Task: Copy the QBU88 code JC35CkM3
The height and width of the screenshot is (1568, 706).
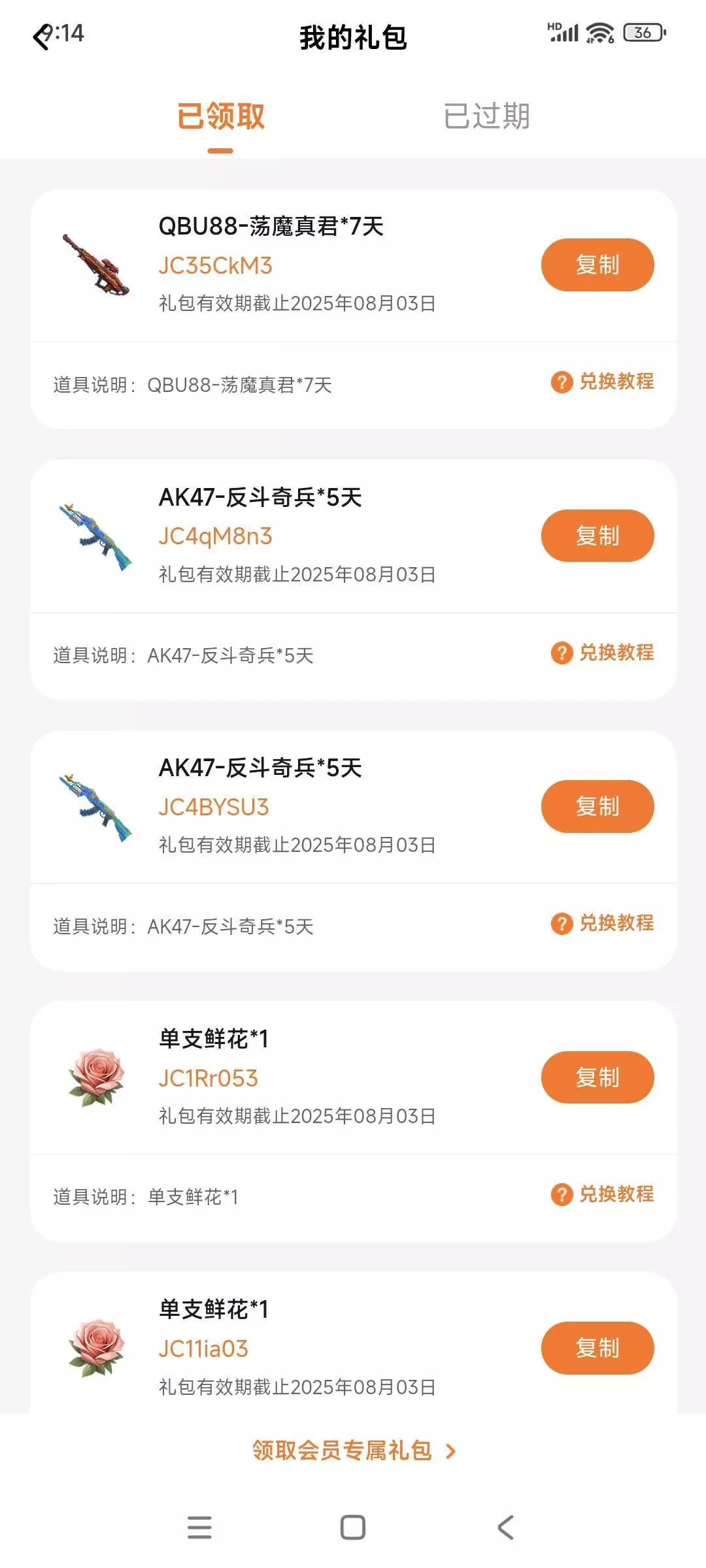Action: pos(597,265)
